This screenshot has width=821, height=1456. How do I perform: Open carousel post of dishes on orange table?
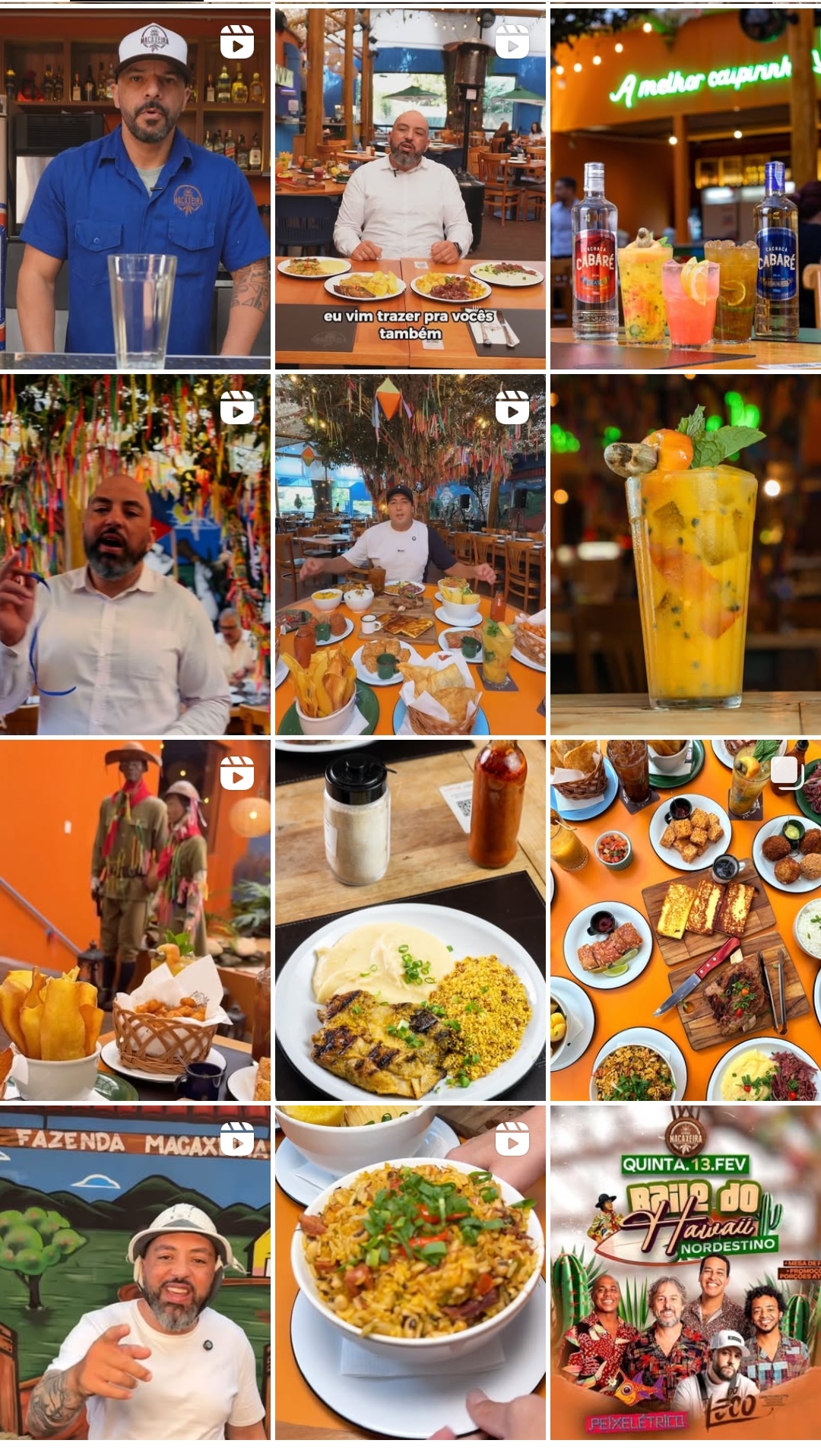(x=685, y=920)
